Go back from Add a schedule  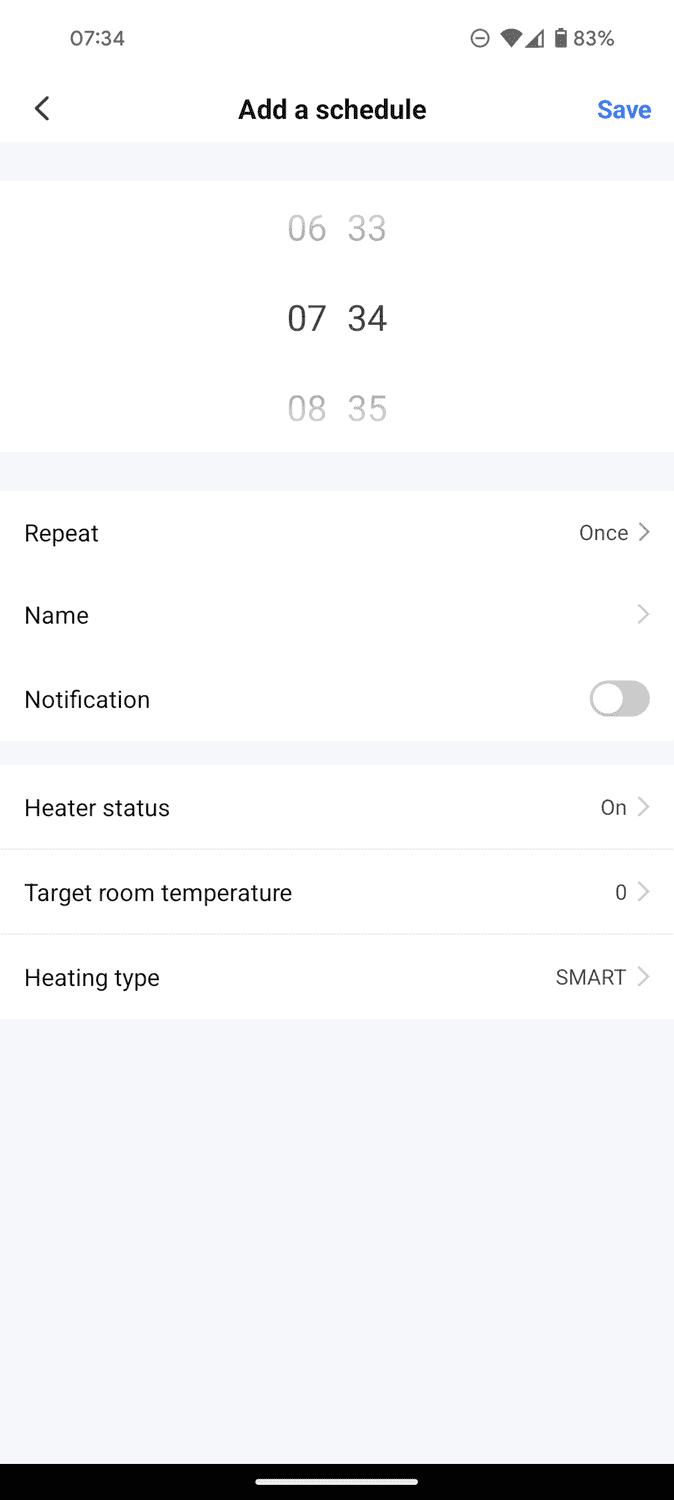tap(42, 109)
